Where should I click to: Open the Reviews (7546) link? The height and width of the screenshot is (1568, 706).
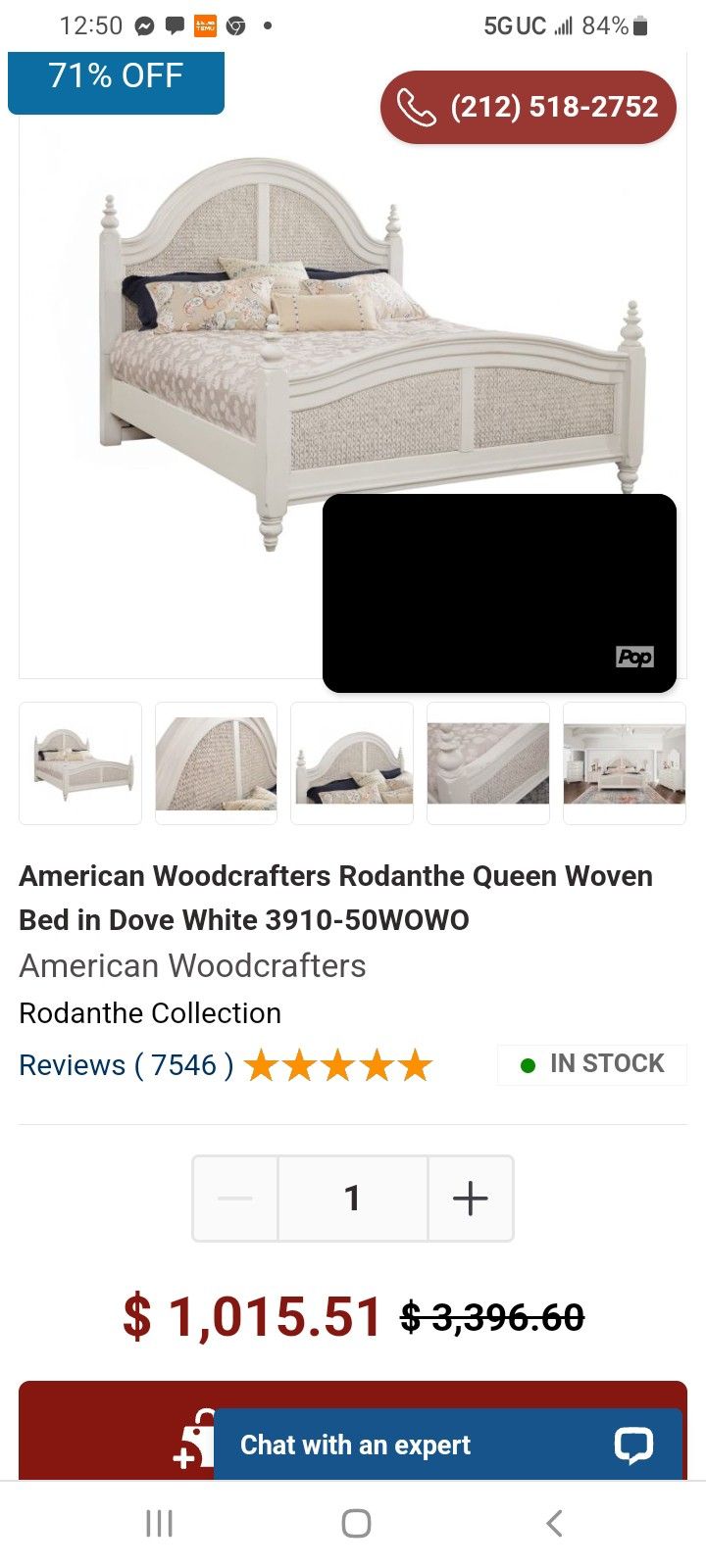pyautogui.click(x=126, y=1065)
